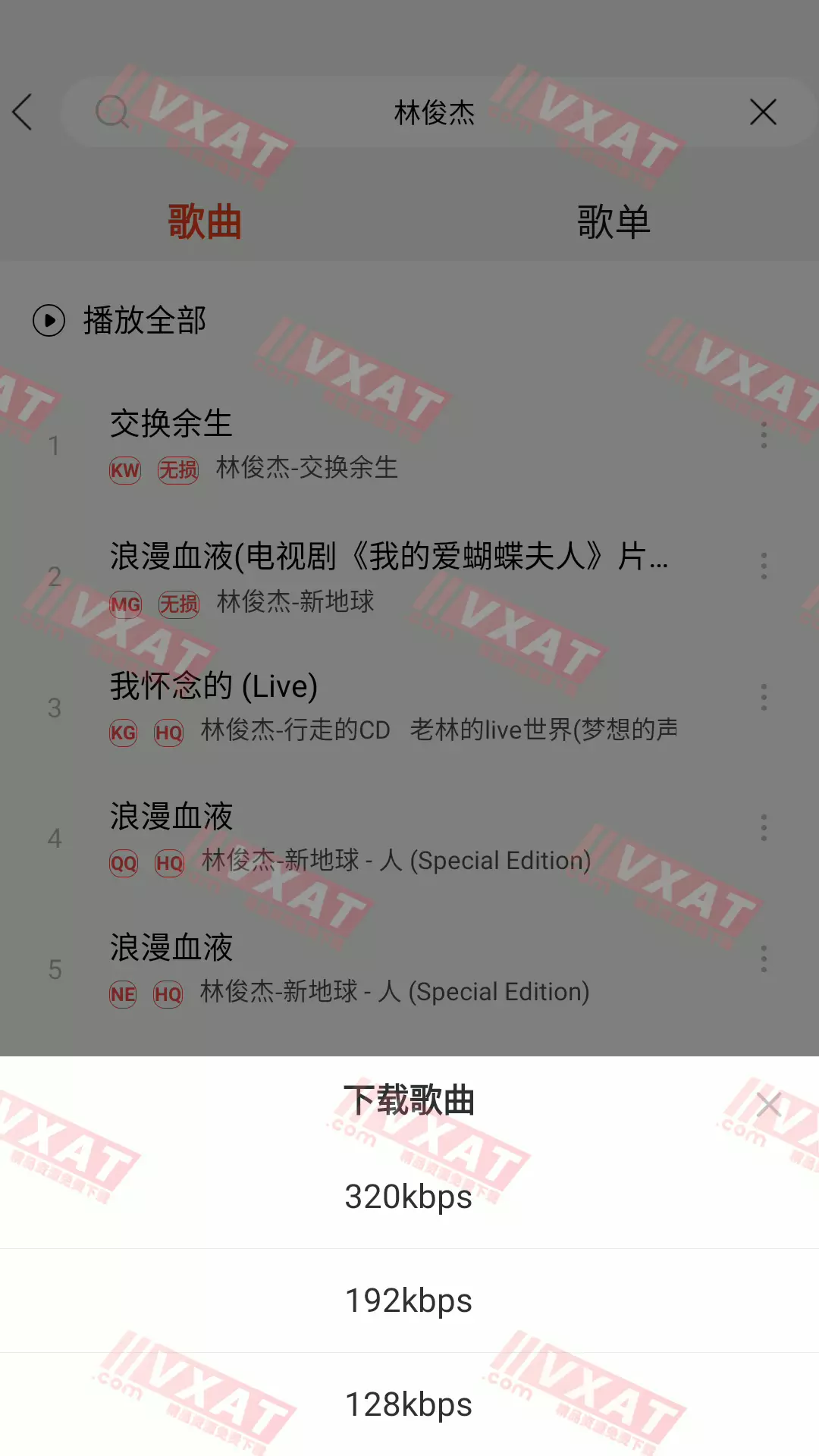Close the 下载歌曲 download sheet

pos(768,1105)
